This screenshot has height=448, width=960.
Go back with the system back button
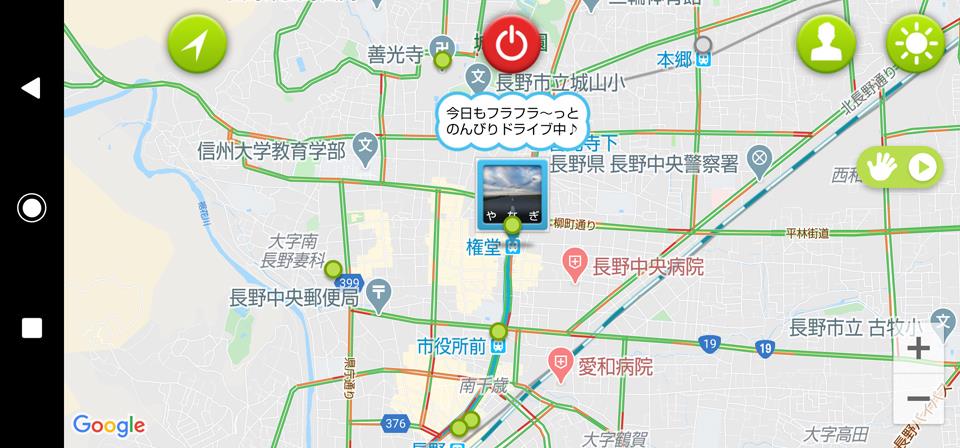(x=31, y=88)
